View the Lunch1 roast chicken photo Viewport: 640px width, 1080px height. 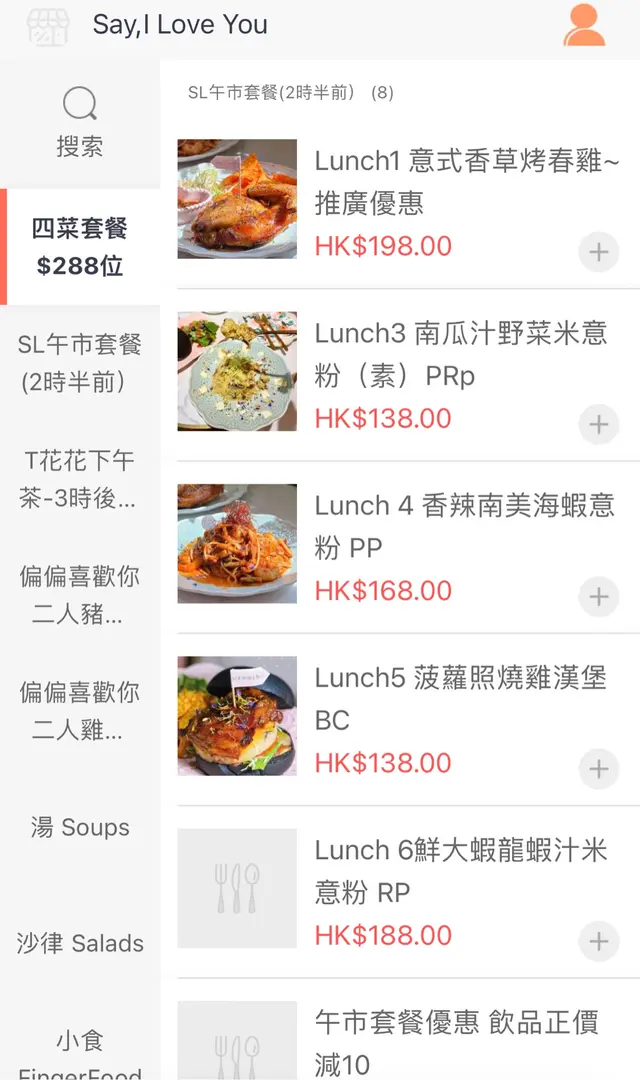237,199
